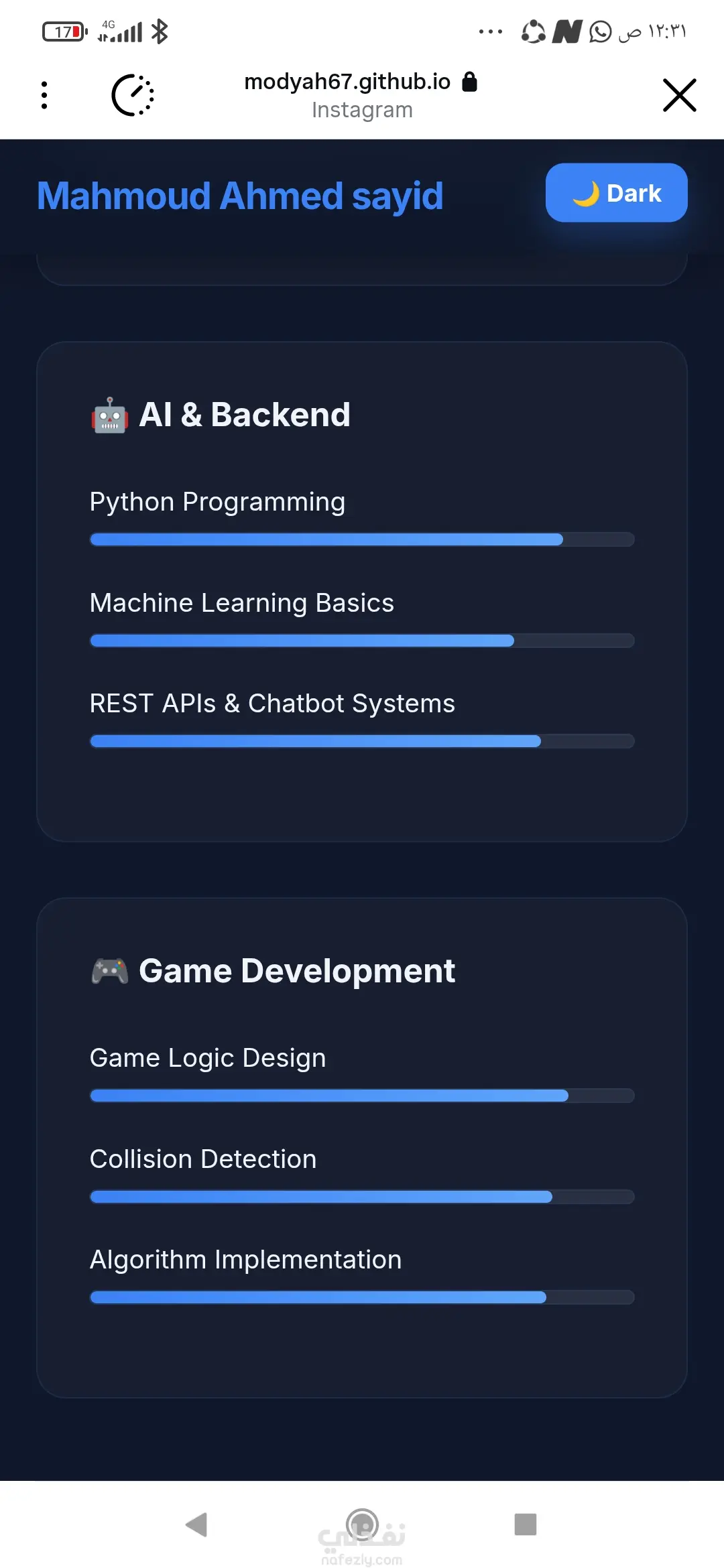
Task: Open the browser overflow menu
Action: [x=44, y=95]
